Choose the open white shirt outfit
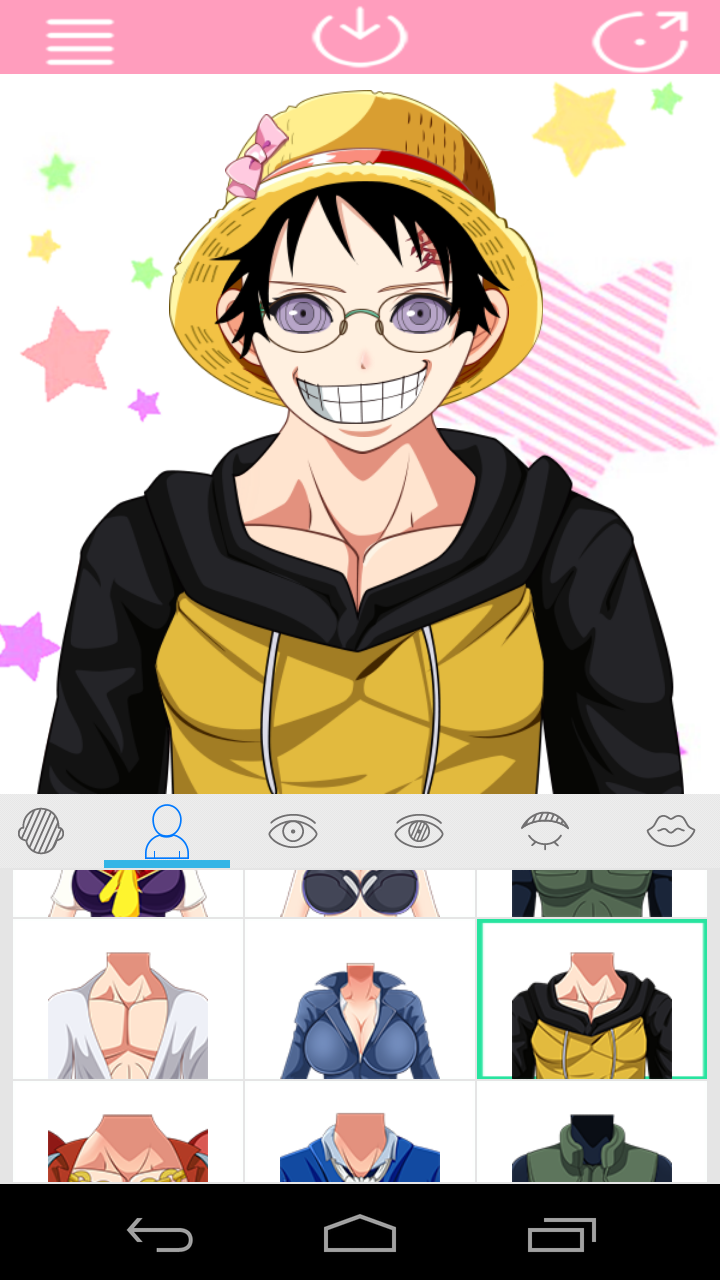The width and height of the screenshot is (720, 1280). point(128,1000)
